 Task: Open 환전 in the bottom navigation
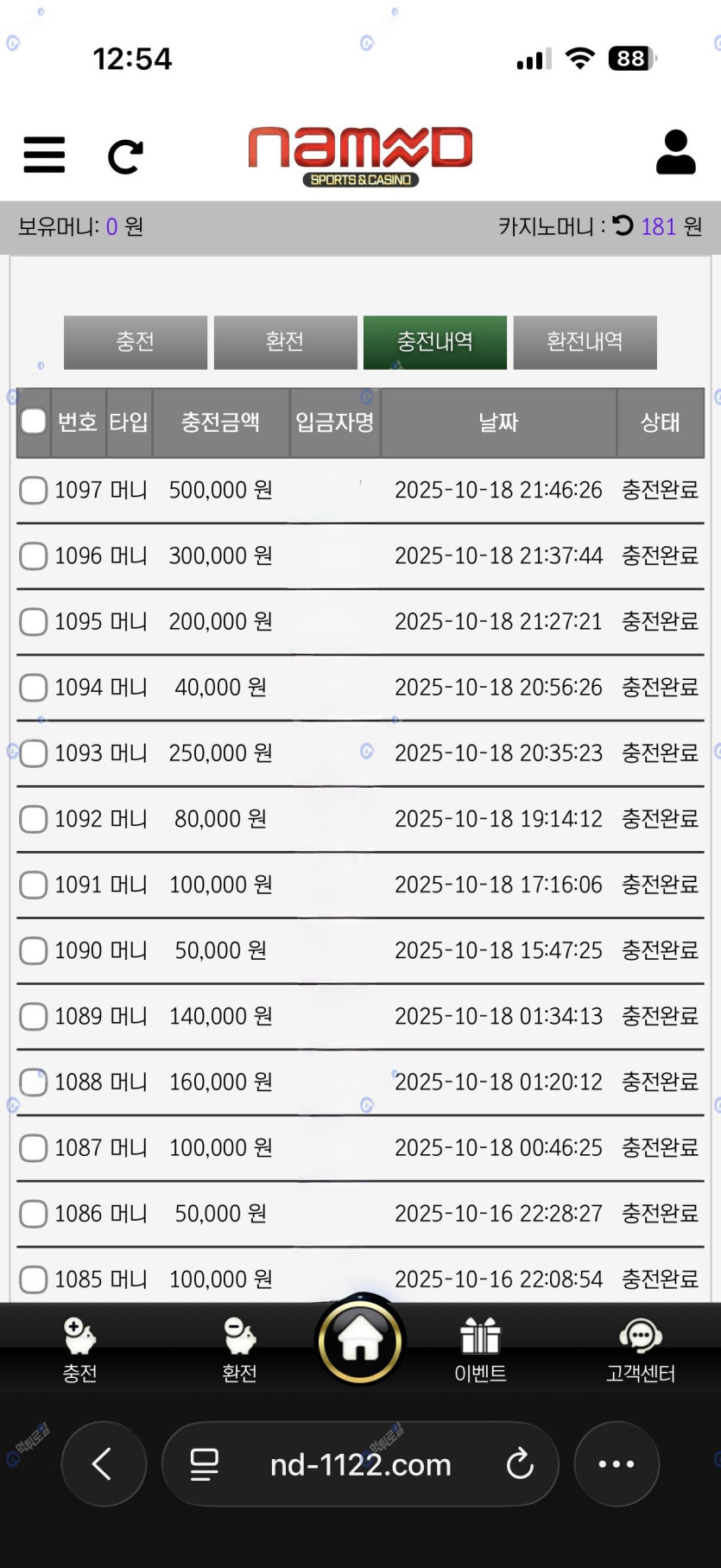[x=239, y=1349]
